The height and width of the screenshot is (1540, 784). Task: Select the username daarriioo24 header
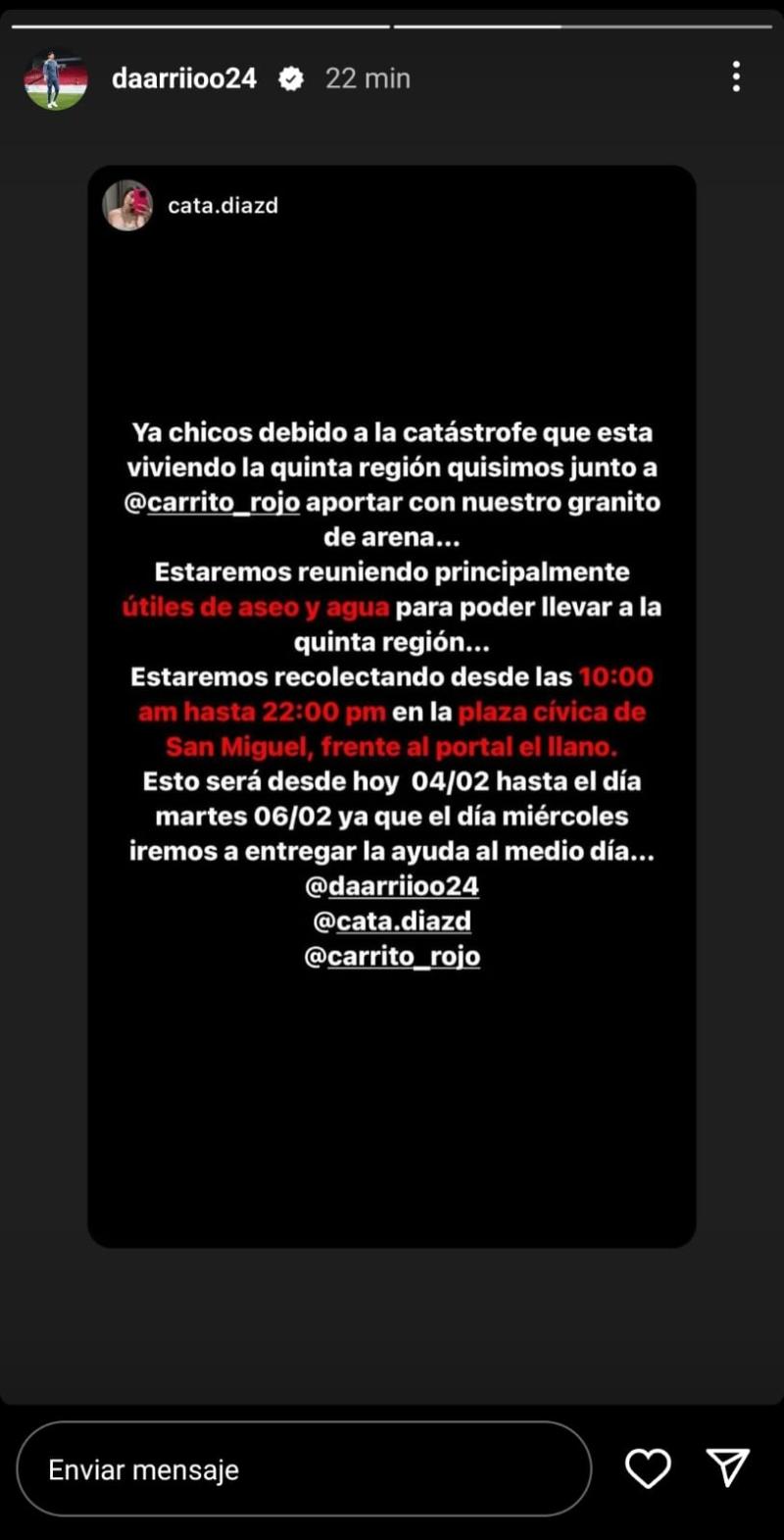(x=186, y=78)
